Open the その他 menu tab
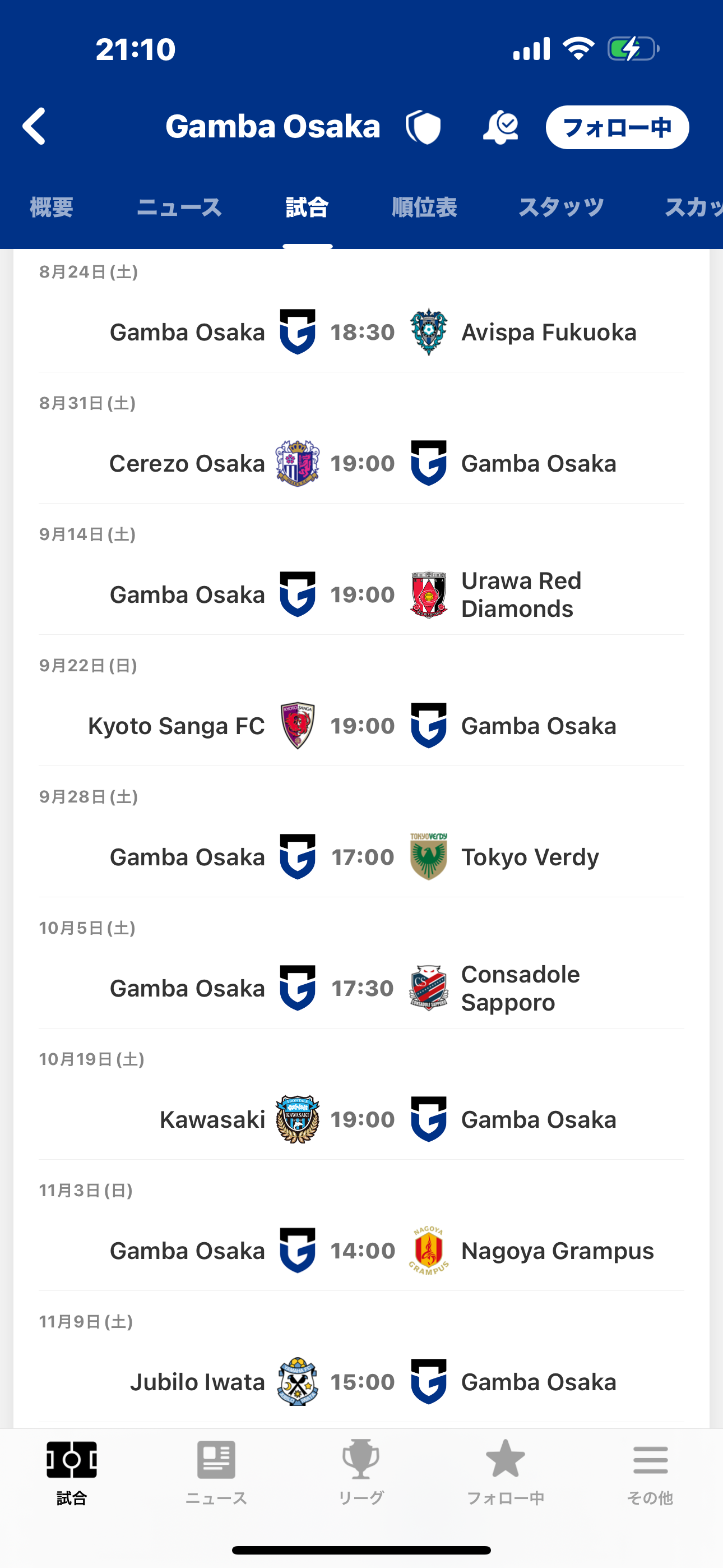Image resolution: width=723 pixels, height=1568 pixels. pos(650,1473)
